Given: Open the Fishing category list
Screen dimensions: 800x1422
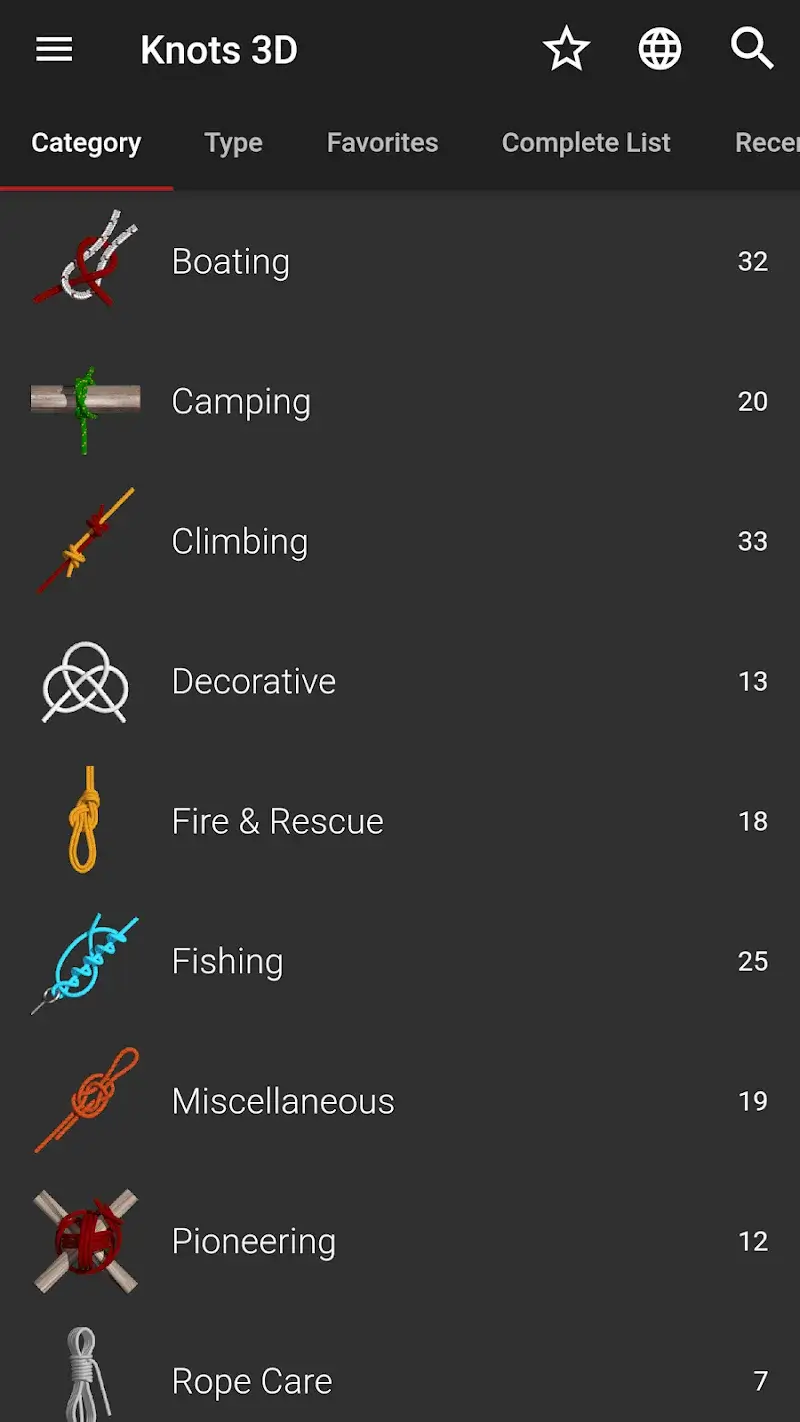Looking at the screenshot, I should tap(227, 961).
